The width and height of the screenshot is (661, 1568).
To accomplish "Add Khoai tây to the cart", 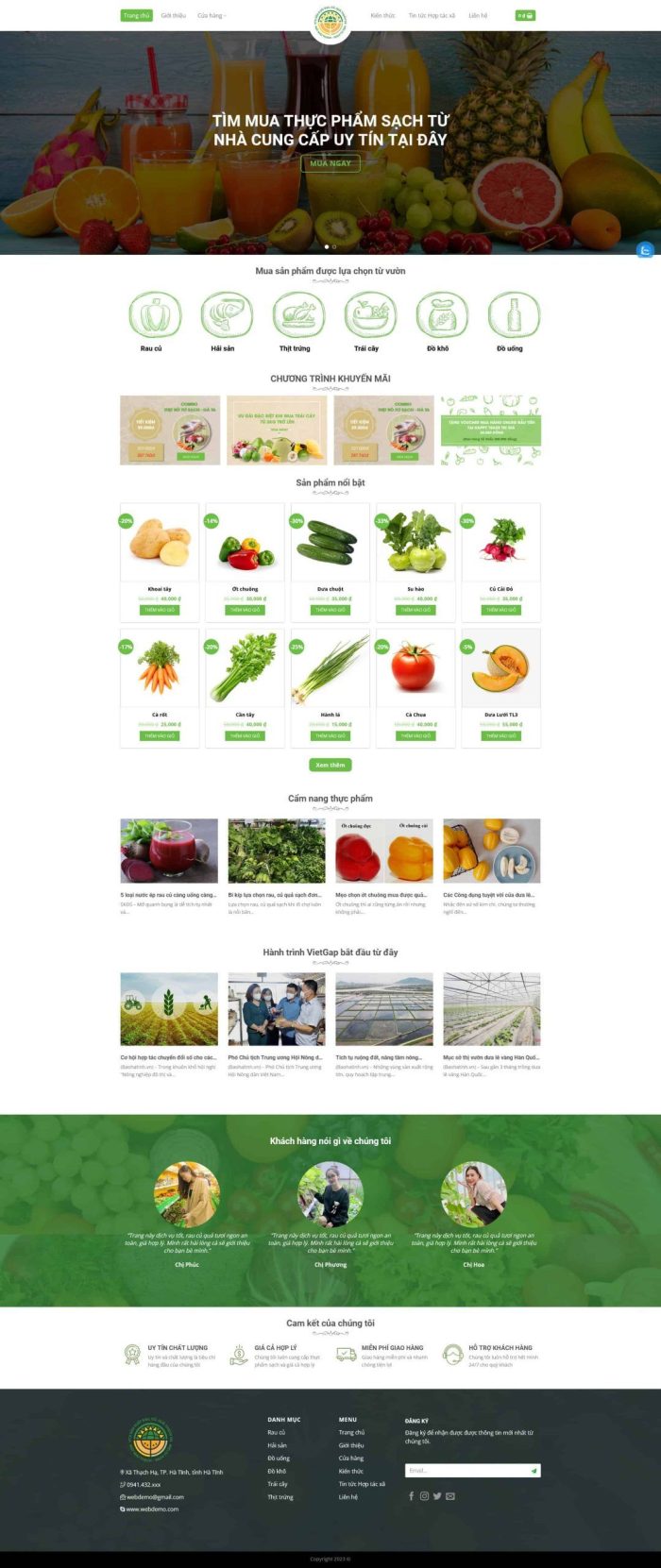I will pos(160,610).
